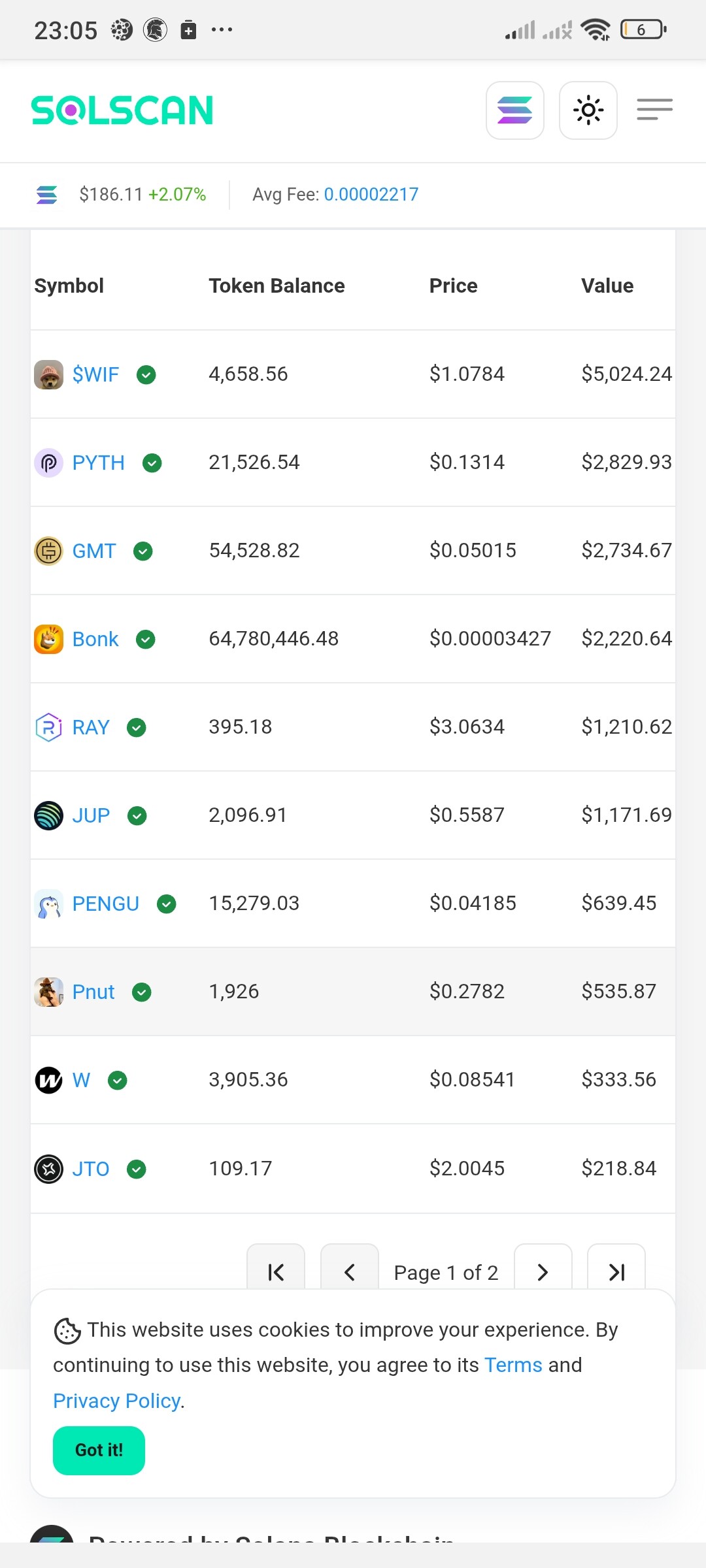
Task: Open the RAY token link
Action: (91, 727)
